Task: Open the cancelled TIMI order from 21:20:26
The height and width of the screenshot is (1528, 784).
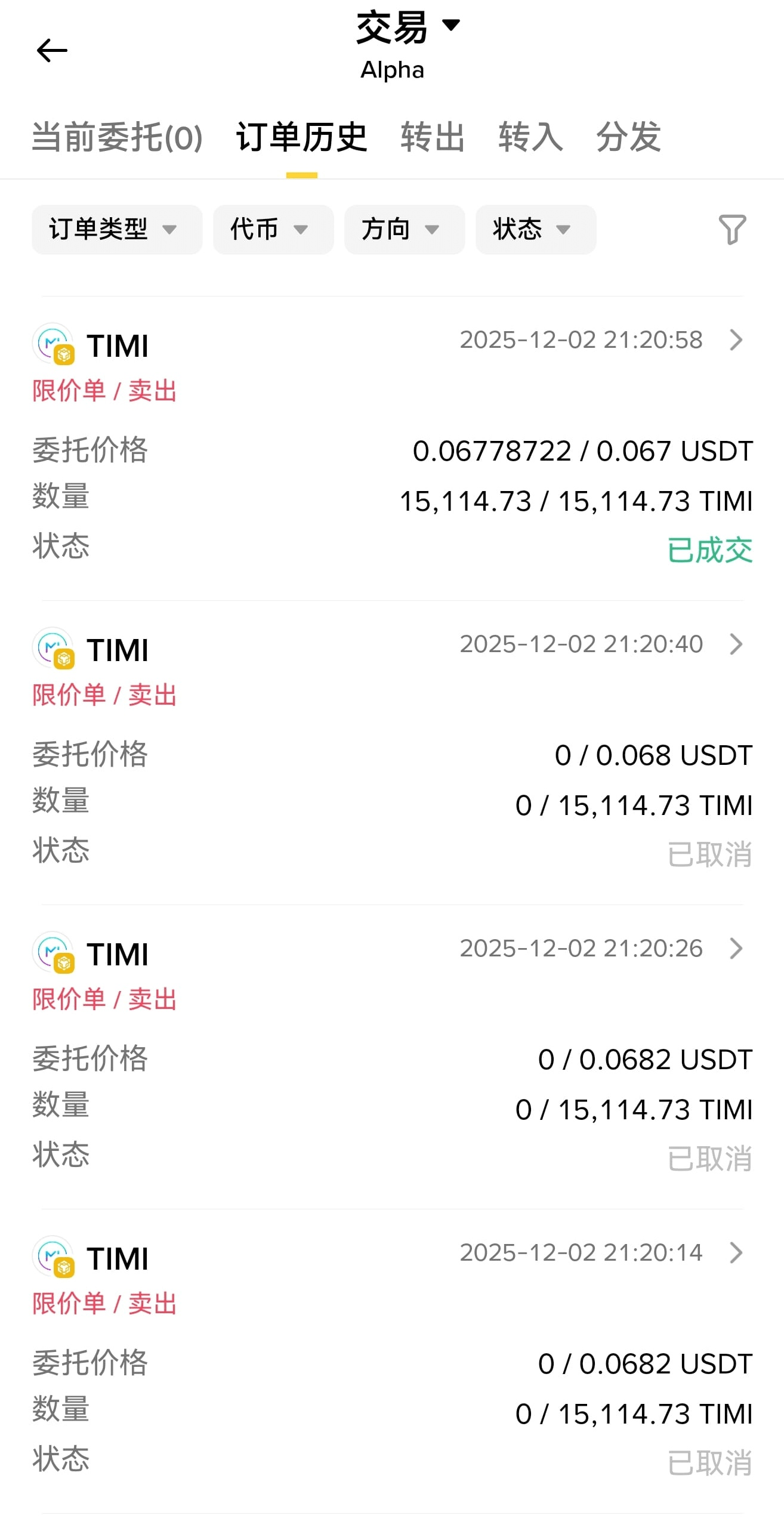Action: 736,949
